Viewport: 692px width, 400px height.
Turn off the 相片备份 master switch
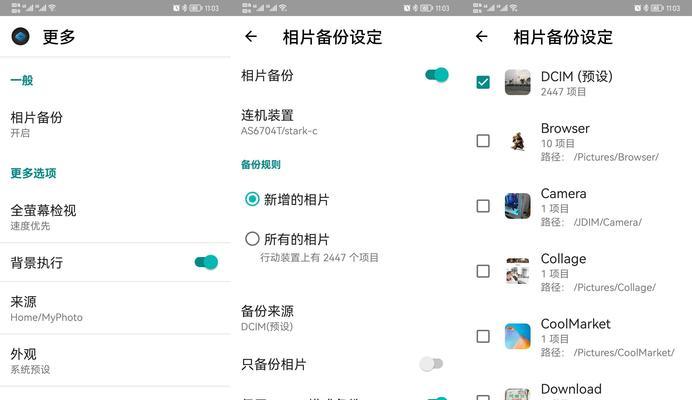tap(435, 75)
